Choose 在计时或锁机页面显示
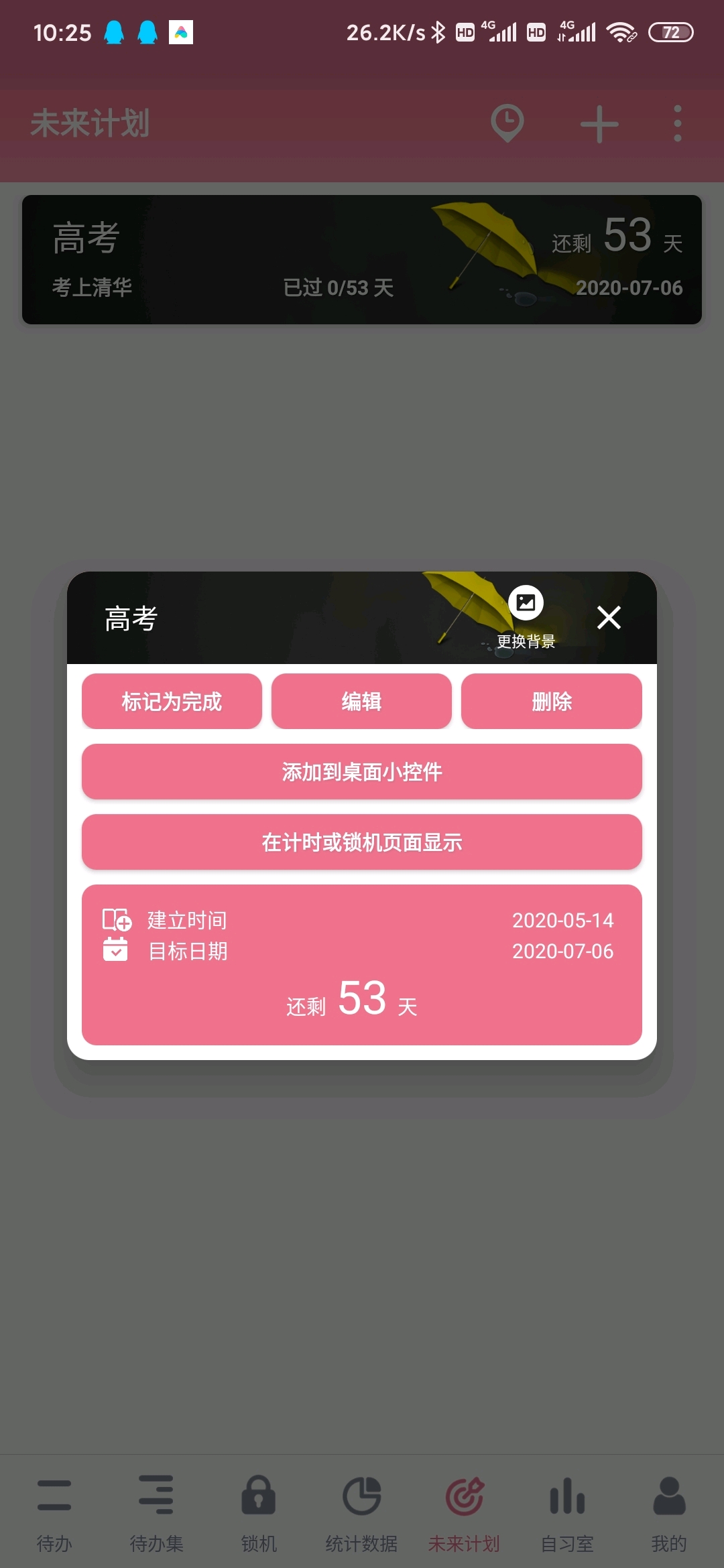The width and height of the screenshot is (724, 1568). pos(362,842)
